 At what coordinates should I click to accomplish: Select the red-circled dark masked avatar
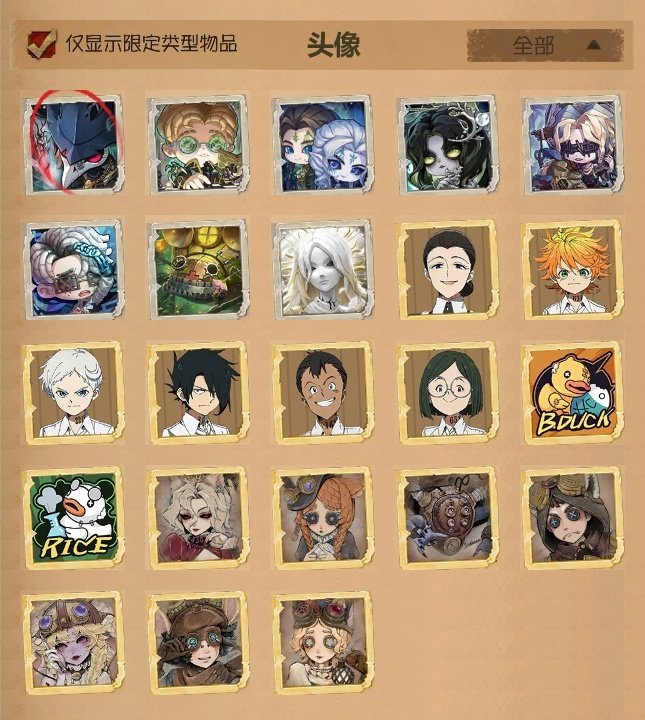coord(73,143)
